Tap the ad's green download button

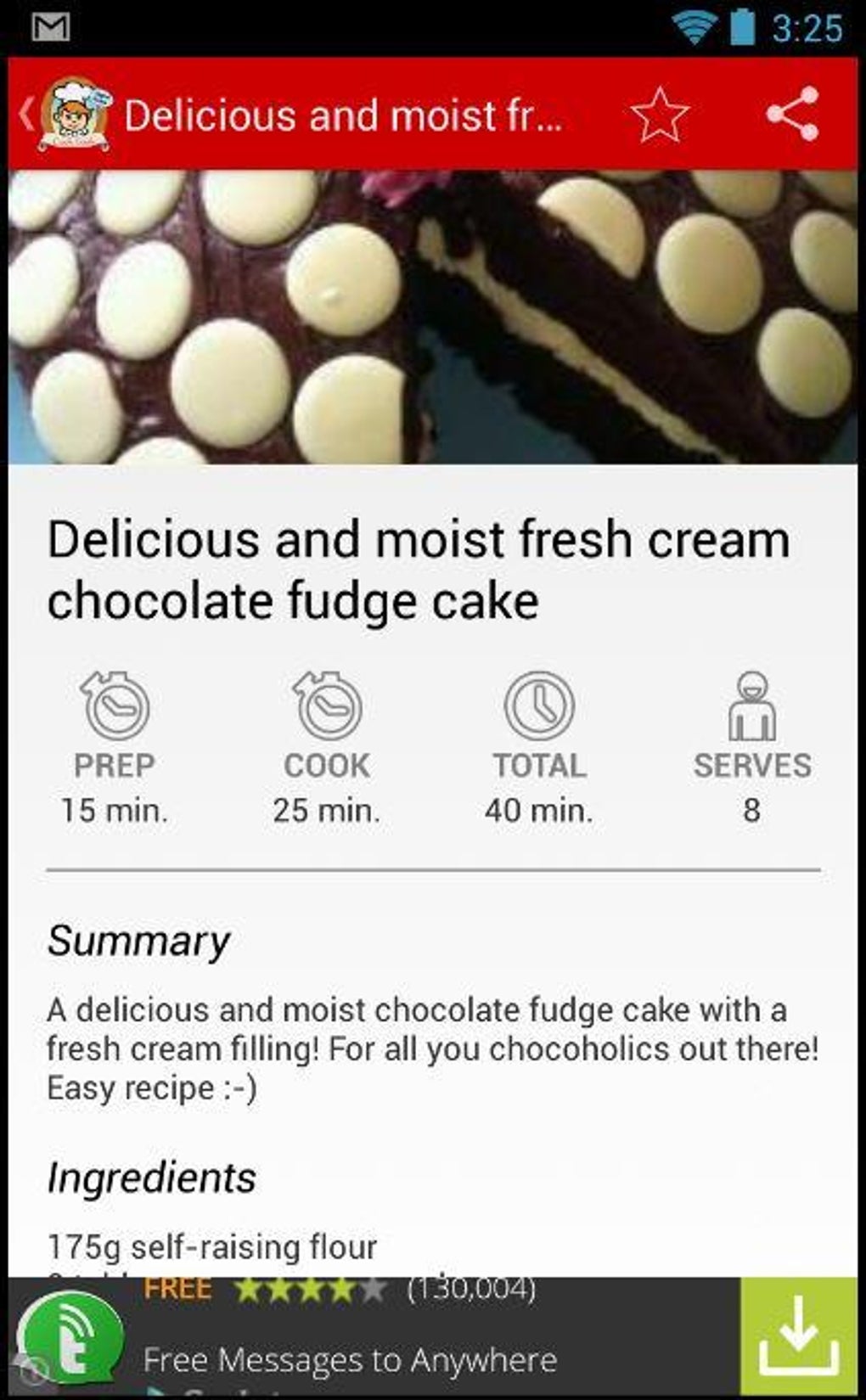click(x=797, y=1337)
